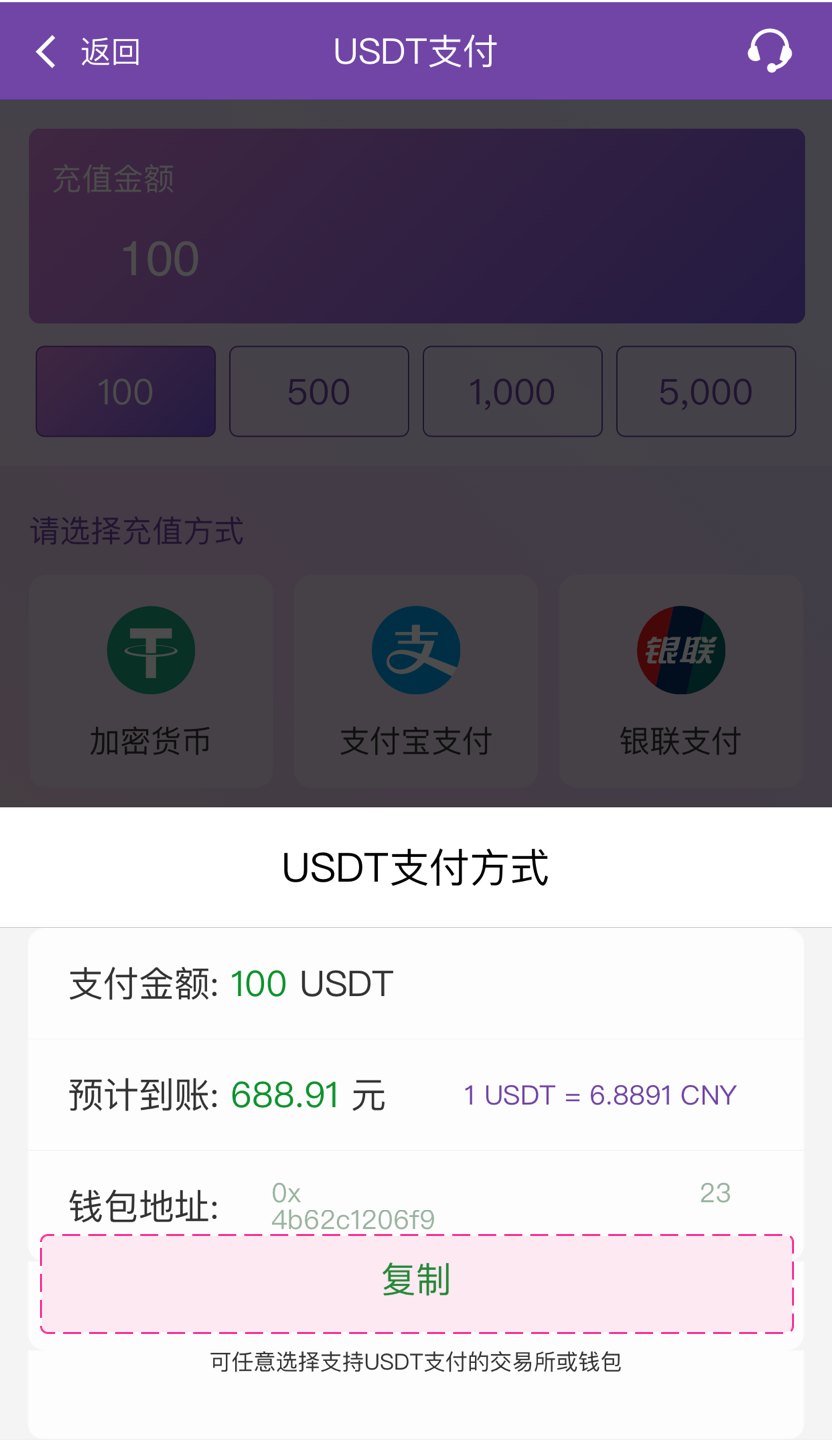Pick 银联支付 as payment method
The image size is (832, 1440).
pos(681,681)
